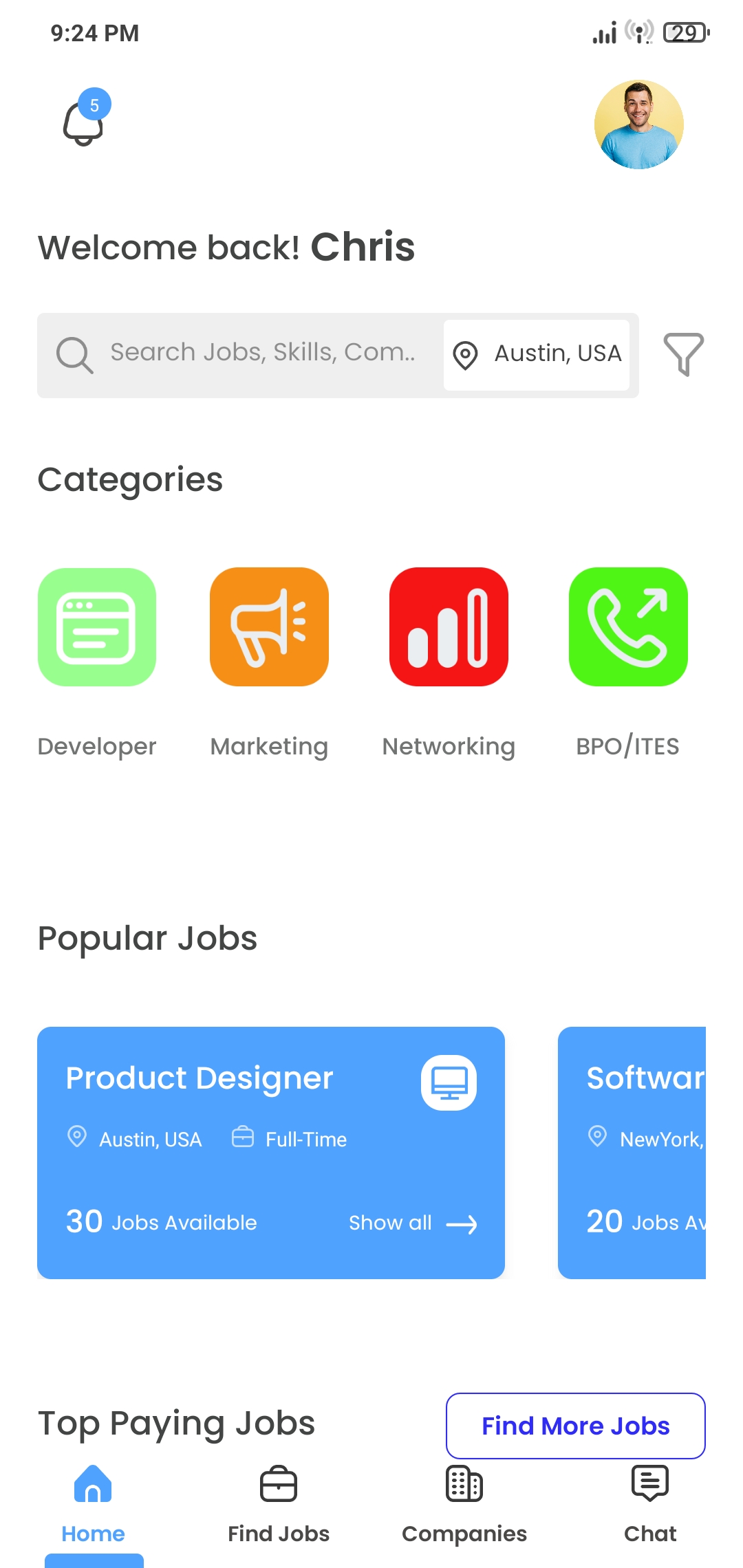Open the BPO/ITES category
This screenshot has width=743, height=1568.
(627, 627)
